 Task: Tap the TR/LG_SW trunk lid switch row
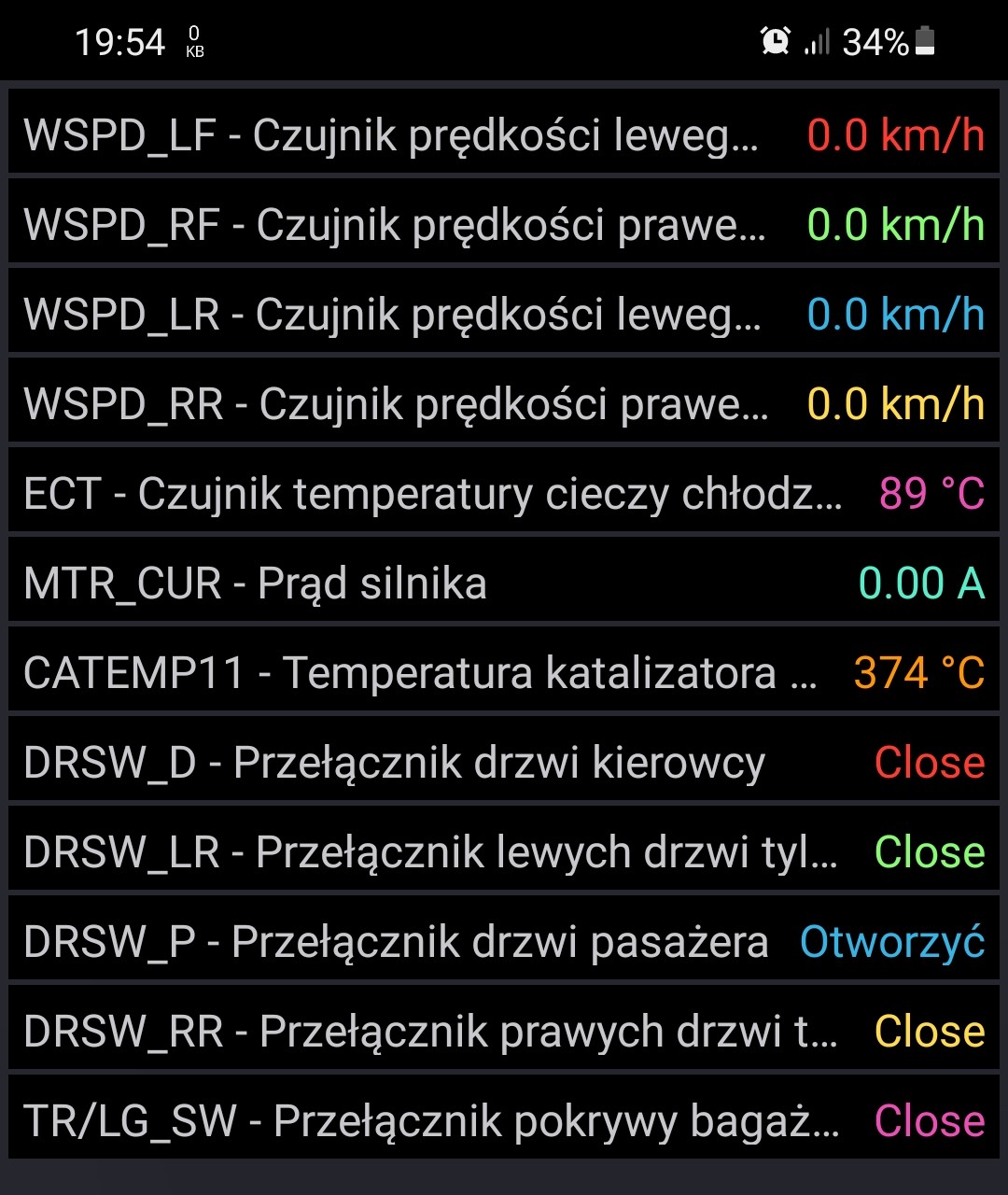504,1121
